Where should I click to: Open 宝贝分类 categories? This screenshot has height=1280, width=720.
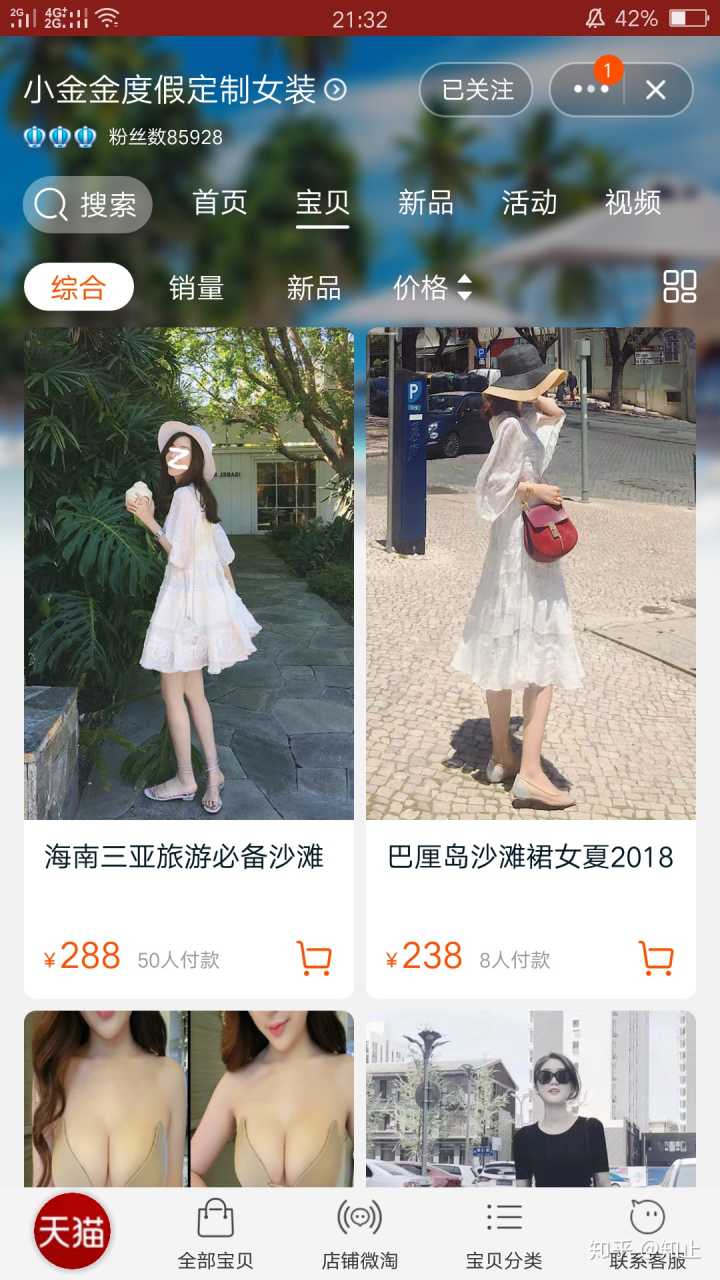(504, 1233)
